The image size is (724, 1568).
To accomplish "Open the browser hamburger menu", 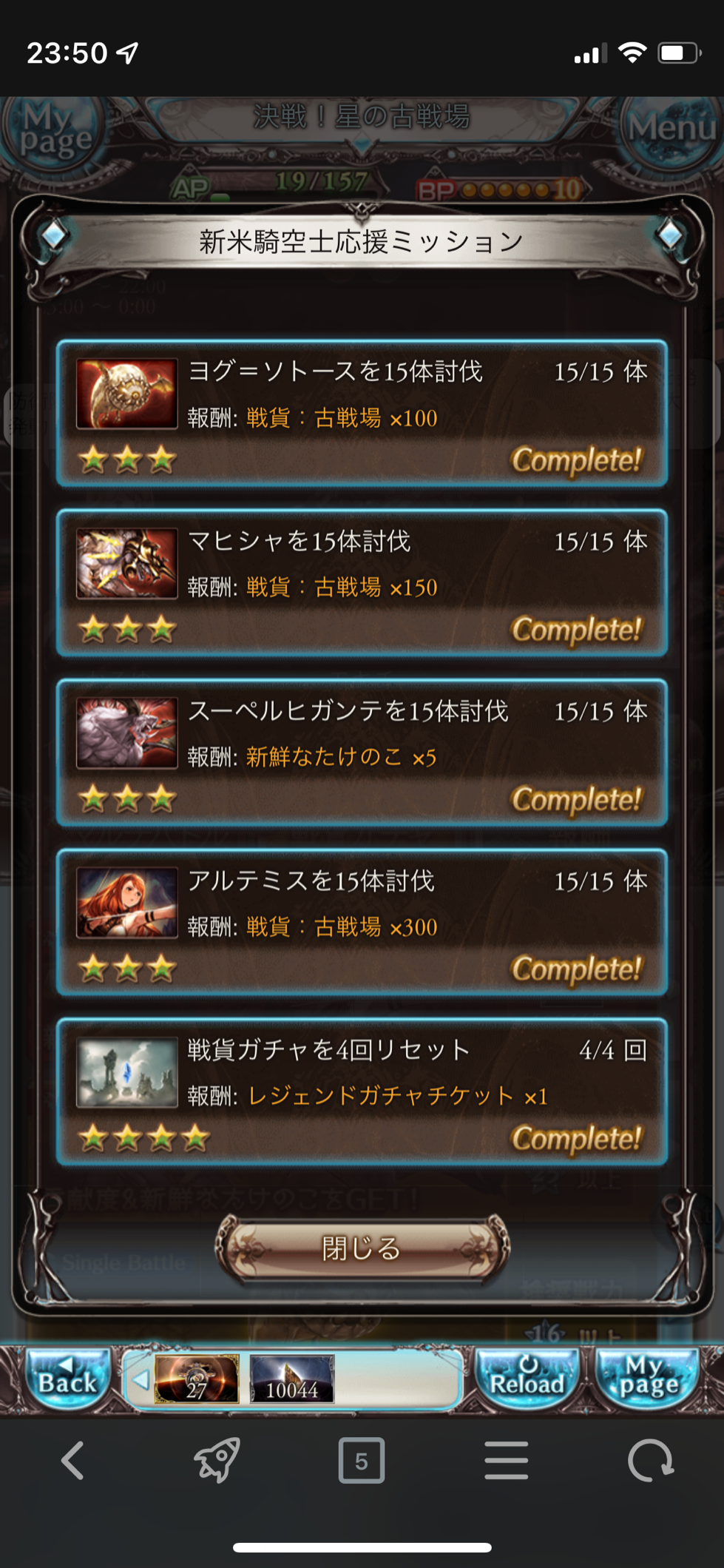I will (506, 1461).
